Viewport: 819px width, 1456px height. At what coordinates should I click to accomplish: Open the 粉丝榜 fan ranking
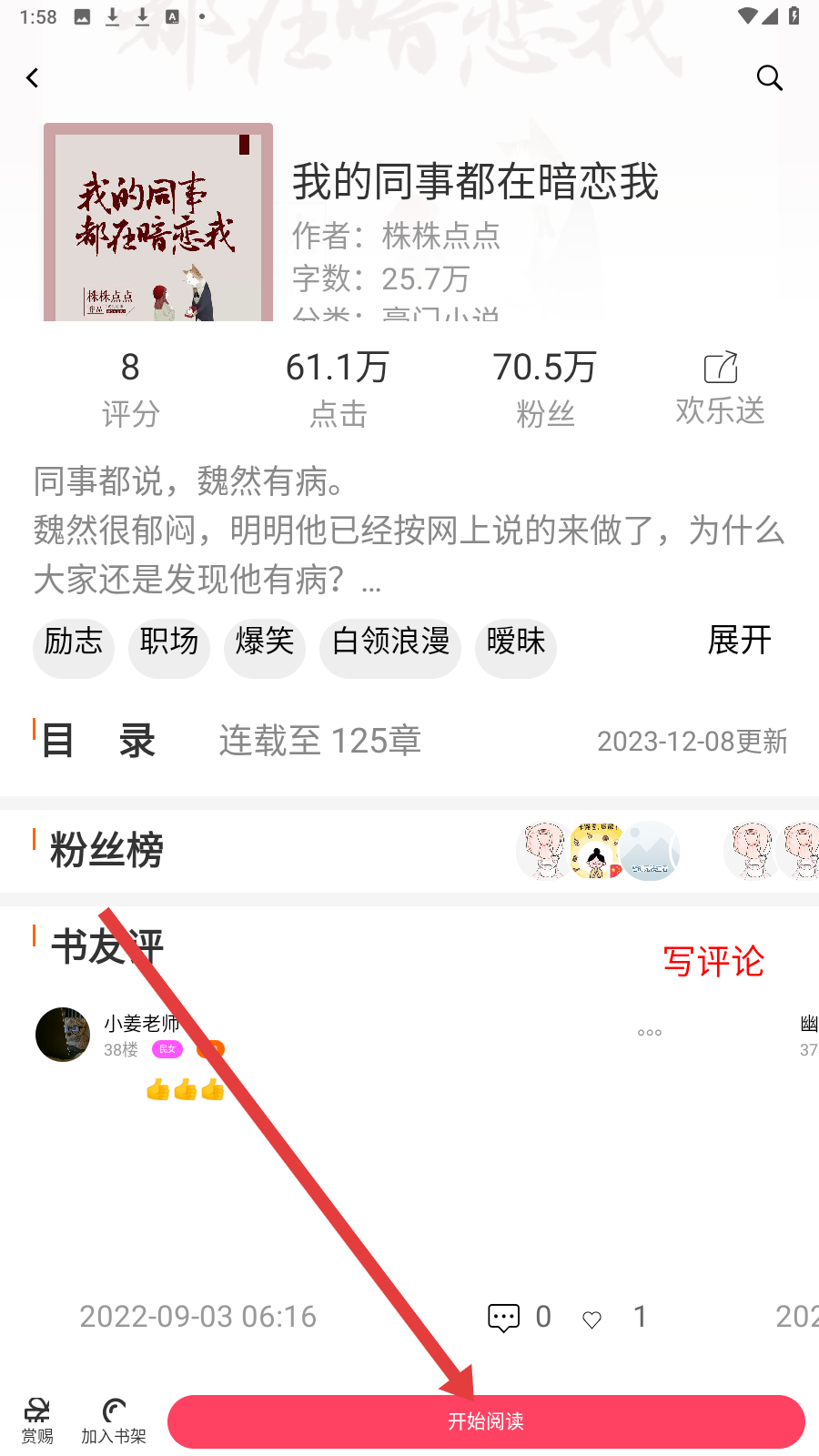pos(107,851)
